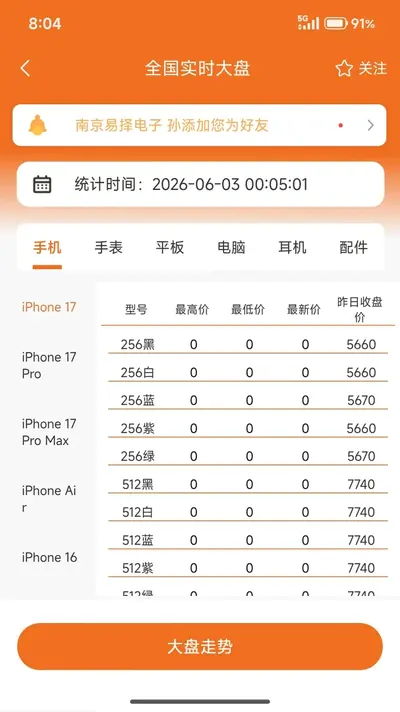Switch to the 手表 tab
400x712 pixels.
[x=109, y=248]
